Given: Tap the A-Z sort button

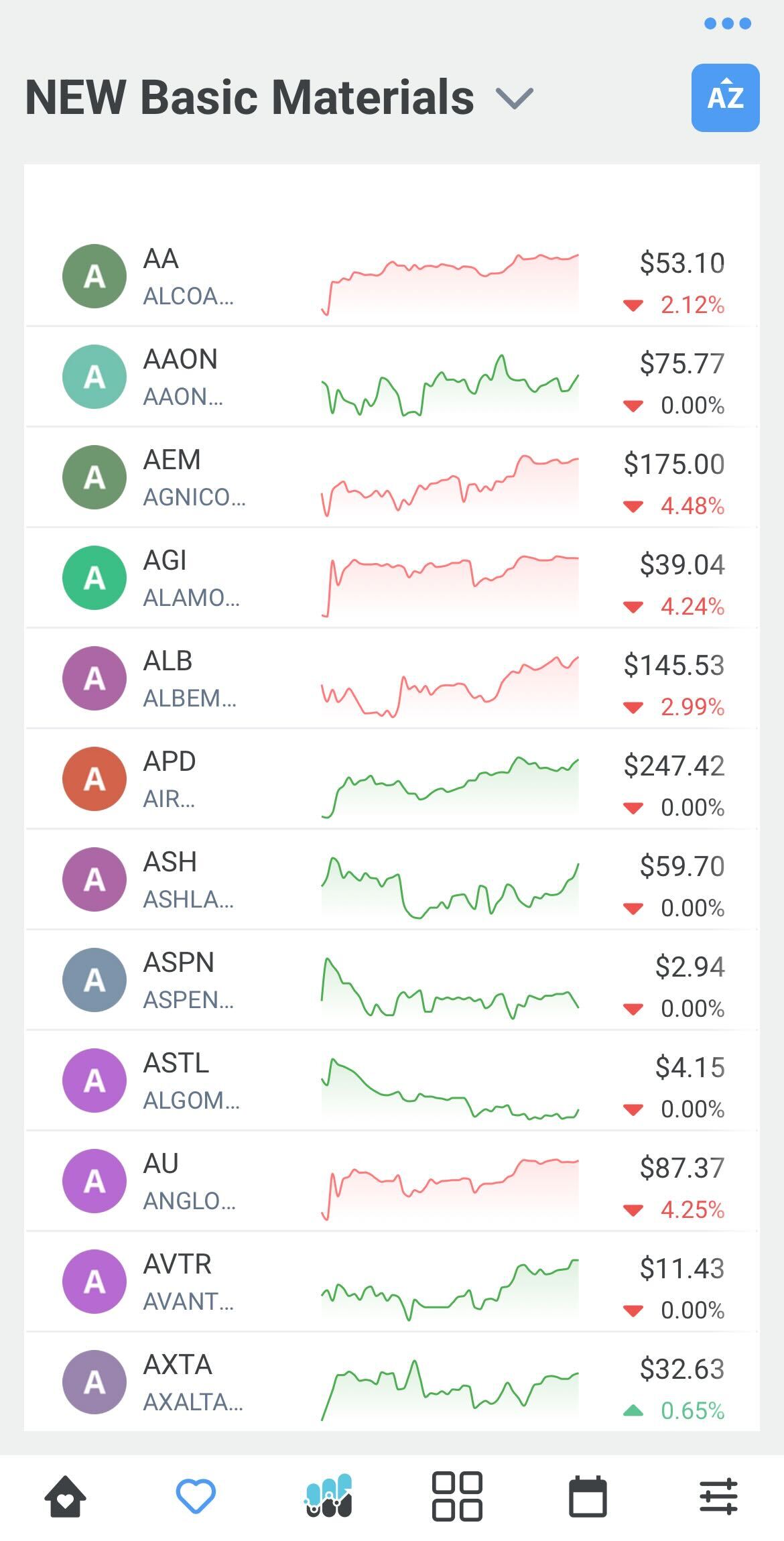Looking at the screenshot, I should pyautogui.click(x=725, y=98).
